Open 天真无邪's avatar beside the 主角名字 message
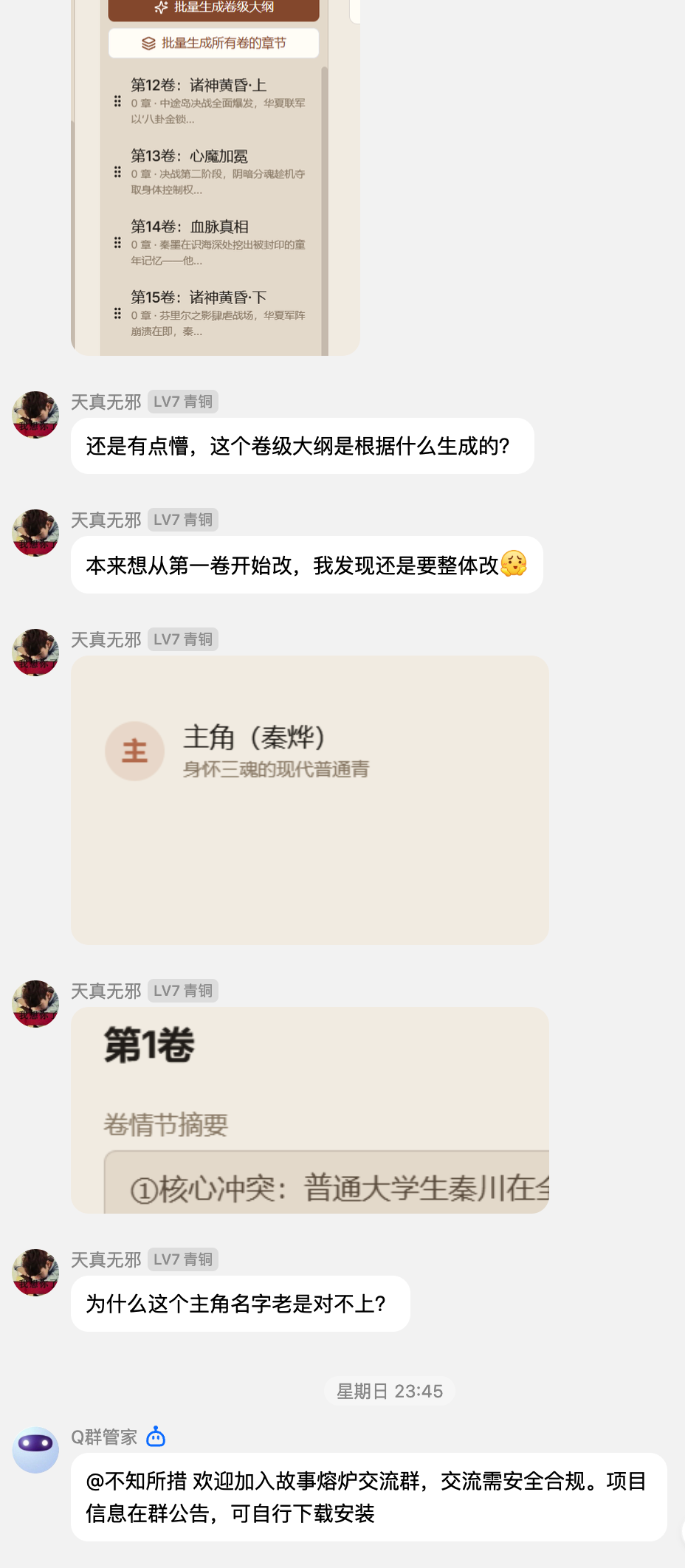685x1568 pixels. [35, 1273]
